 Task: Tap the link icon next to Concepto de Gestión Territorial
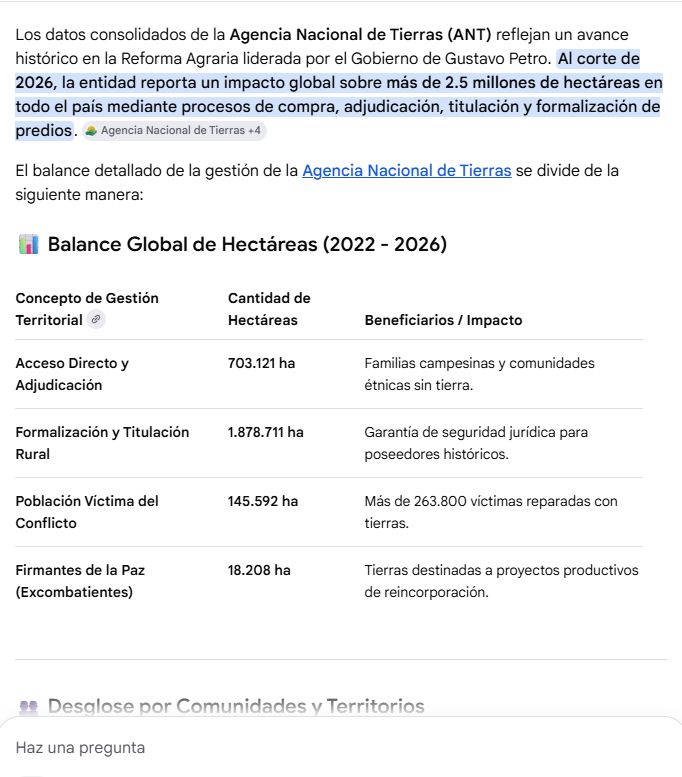click(96, 320)
